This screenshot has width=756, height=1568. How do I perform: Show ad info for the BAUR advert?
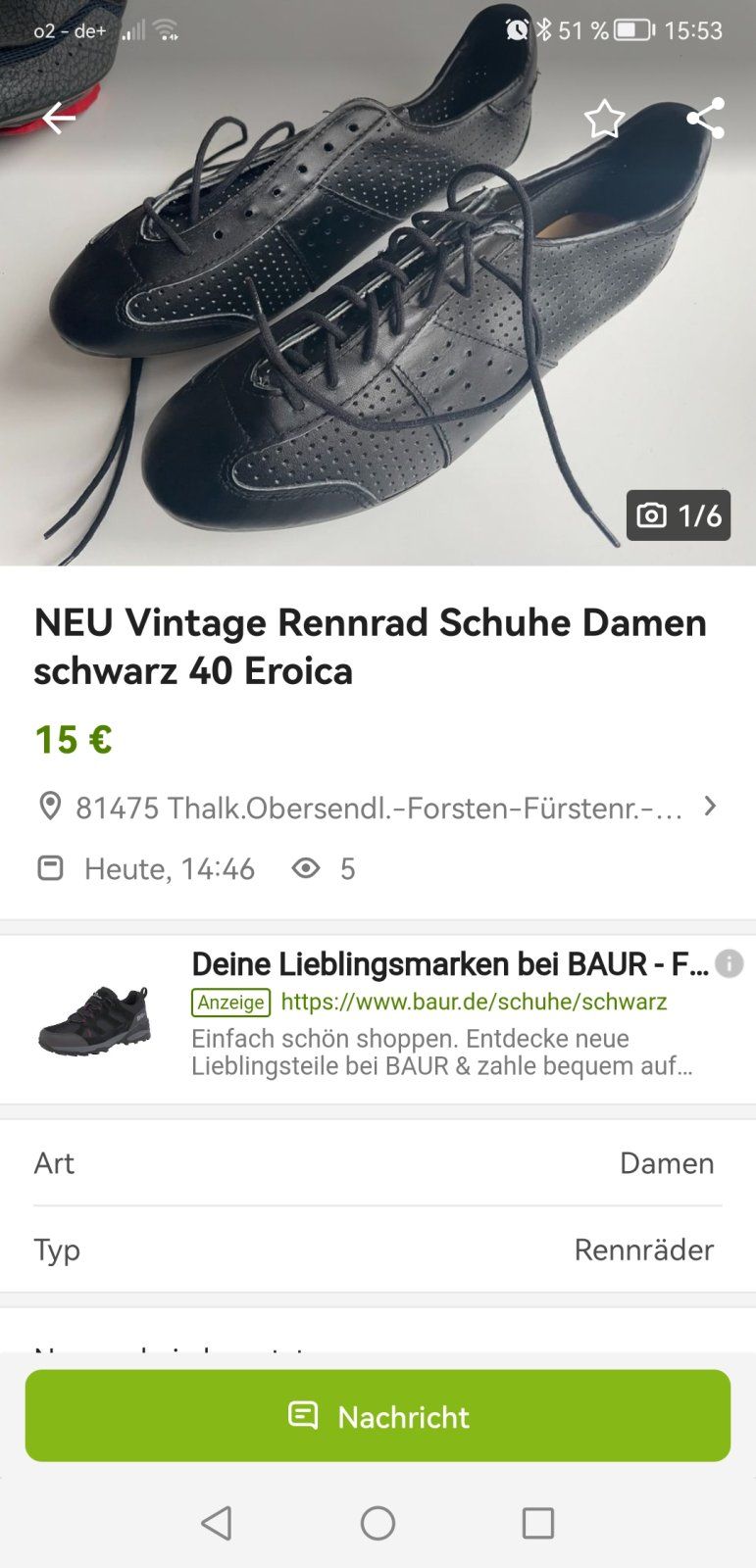729,964
